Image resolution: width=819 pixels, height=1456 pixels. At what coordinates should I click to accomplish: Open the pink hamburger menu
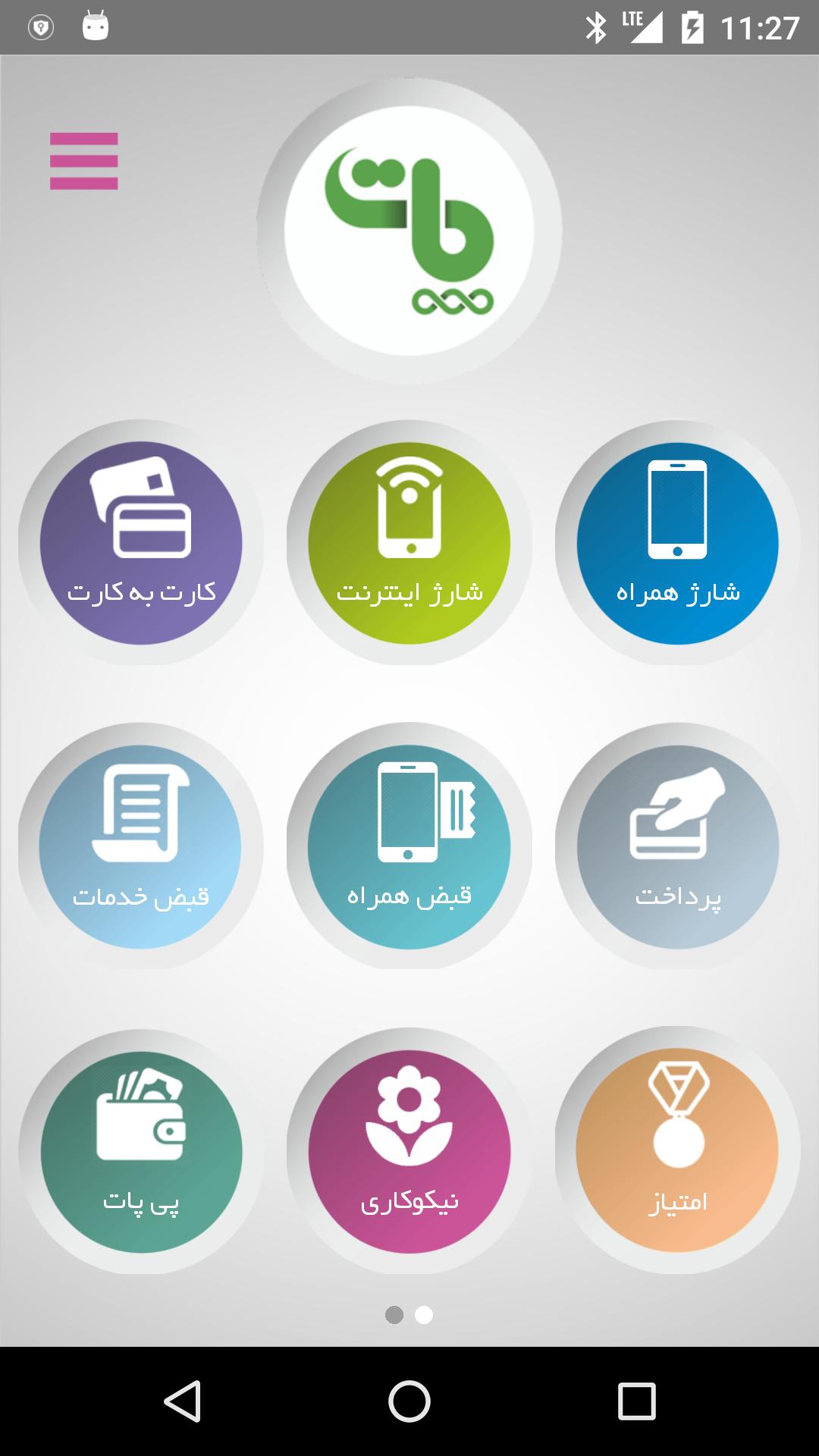[83, 161]
